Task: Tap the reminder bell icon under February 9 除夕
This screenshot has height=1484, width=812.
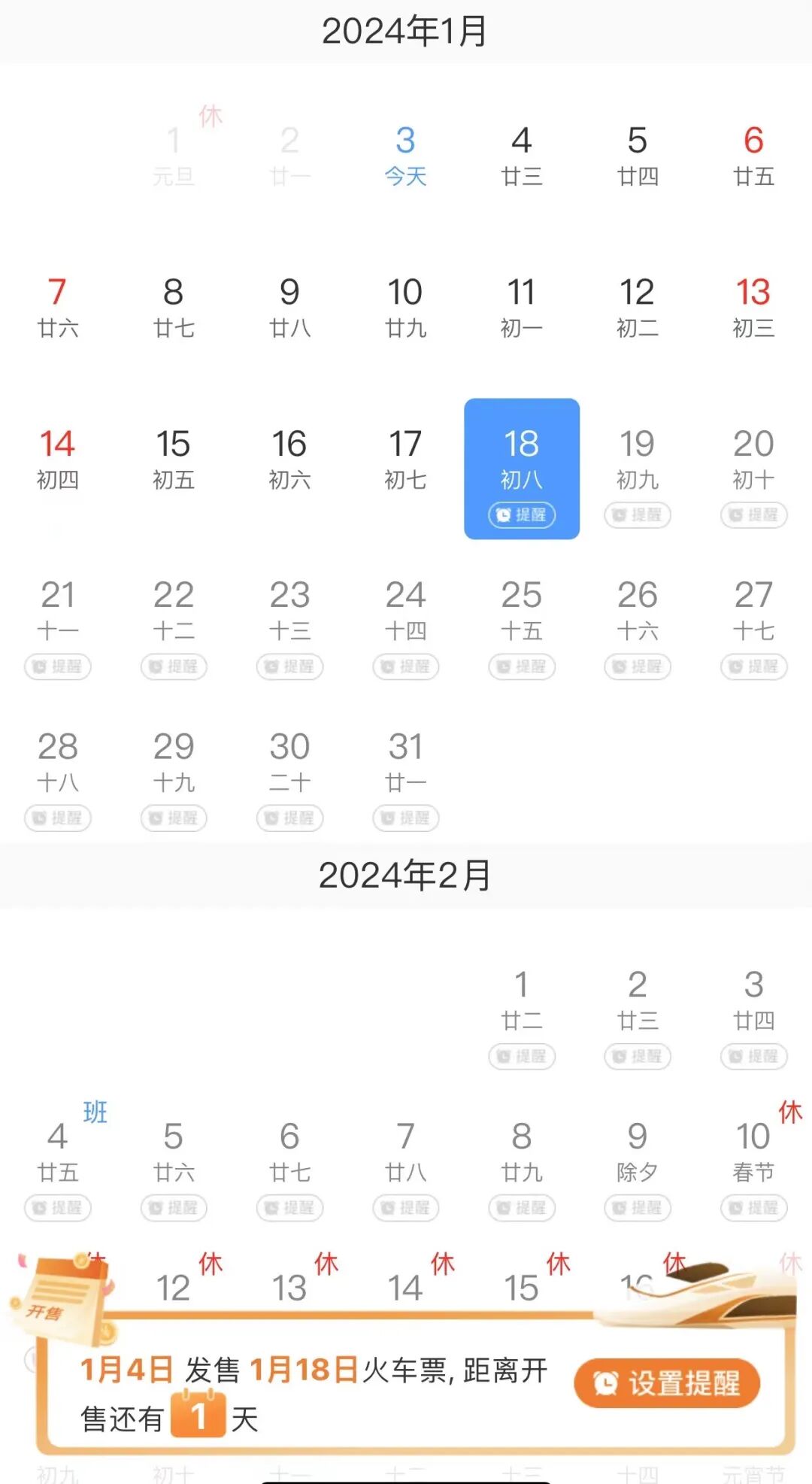Action: pos(637,1209)
